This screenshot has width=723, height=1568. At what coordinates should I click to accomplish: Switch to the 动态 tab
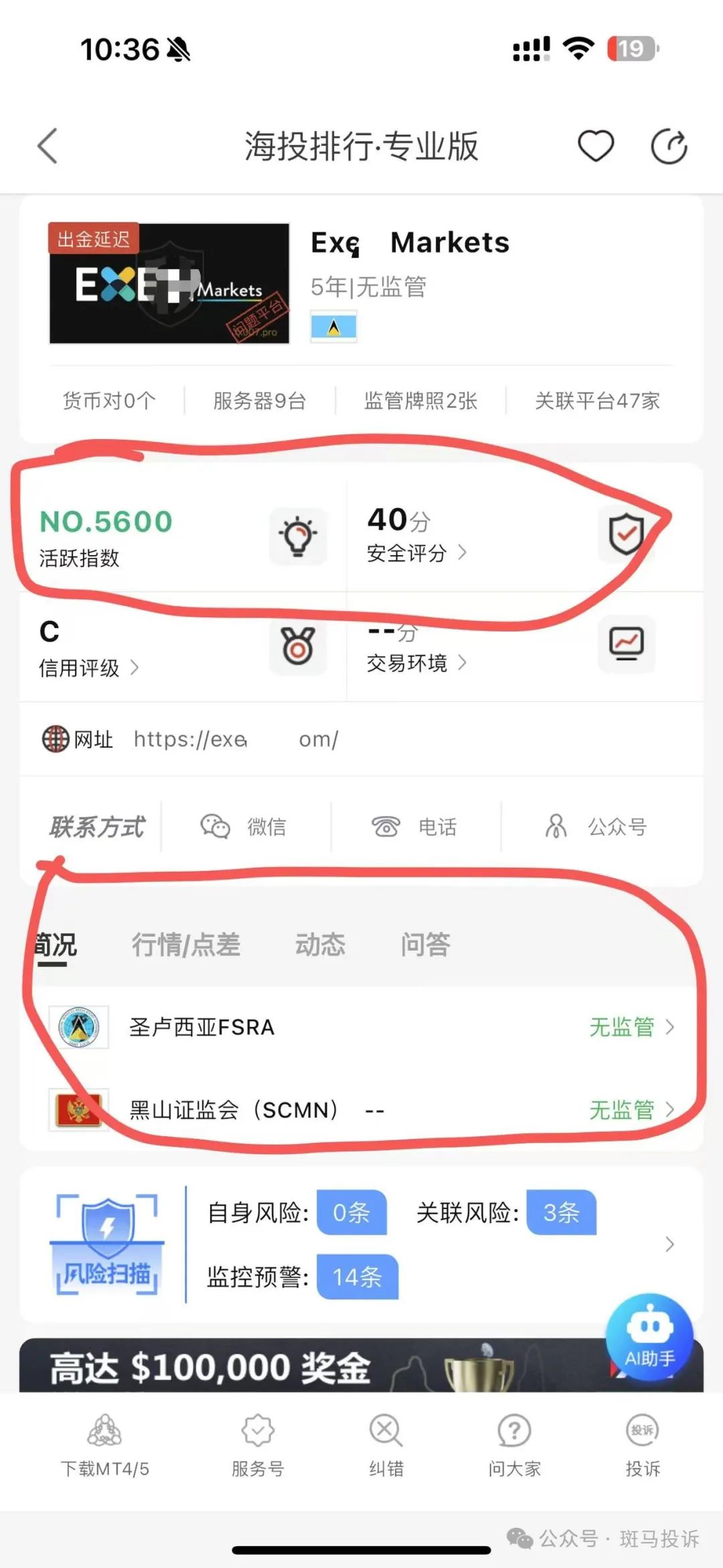point(320,945)
